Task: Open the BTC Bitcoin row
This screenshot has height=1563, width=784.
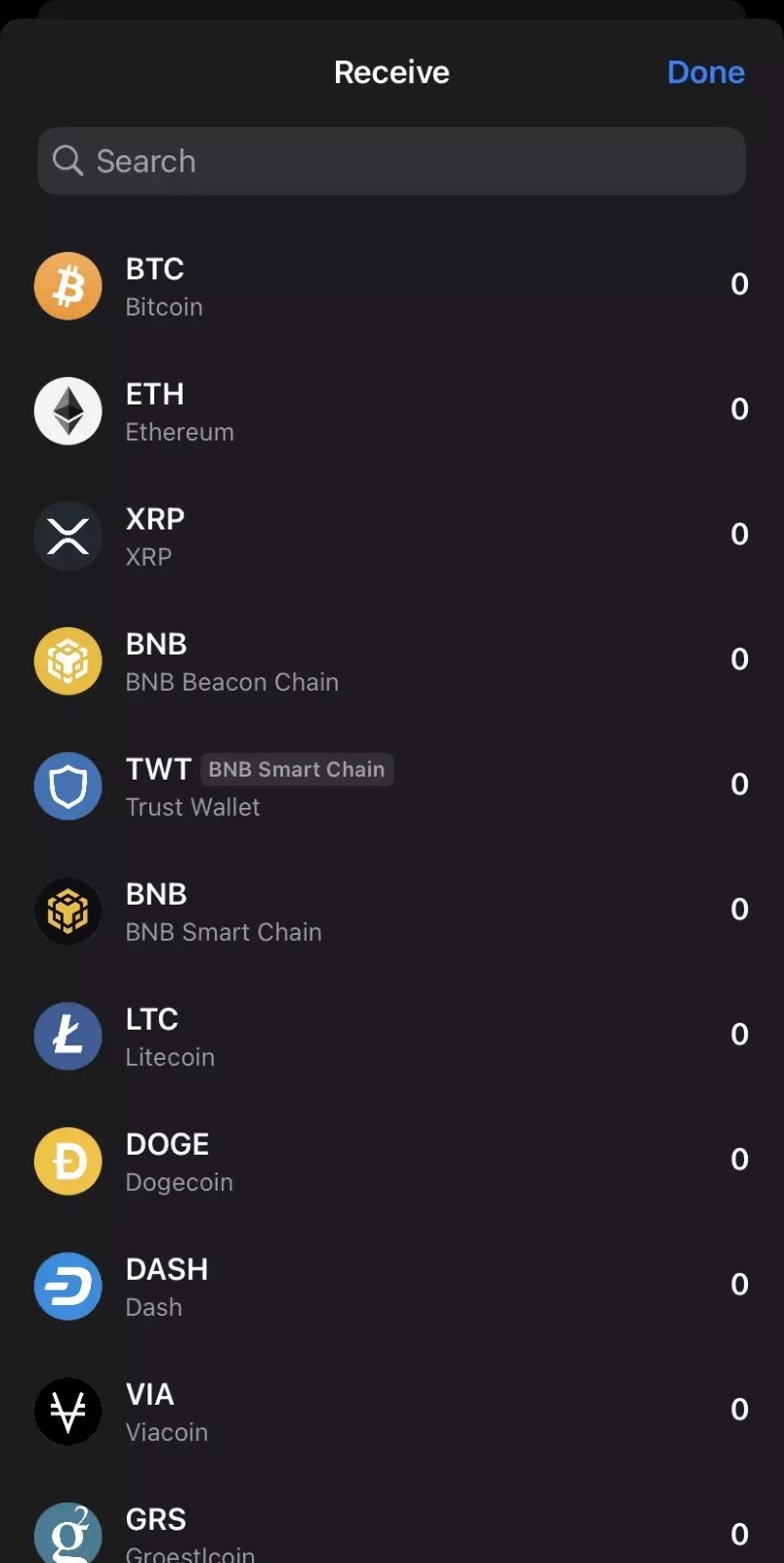Action: point(391,285)
